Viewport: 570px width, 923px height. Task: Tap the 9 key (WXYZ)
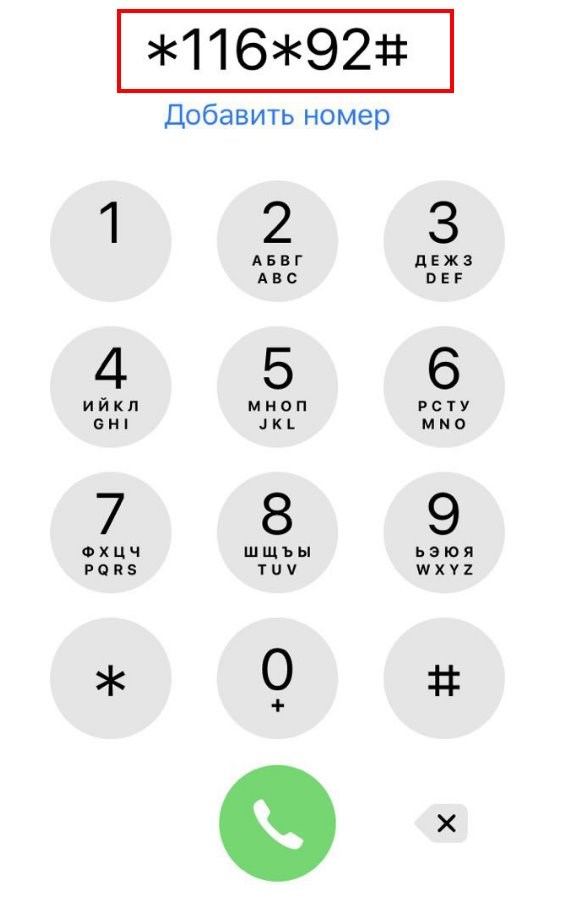pos(444,532)
